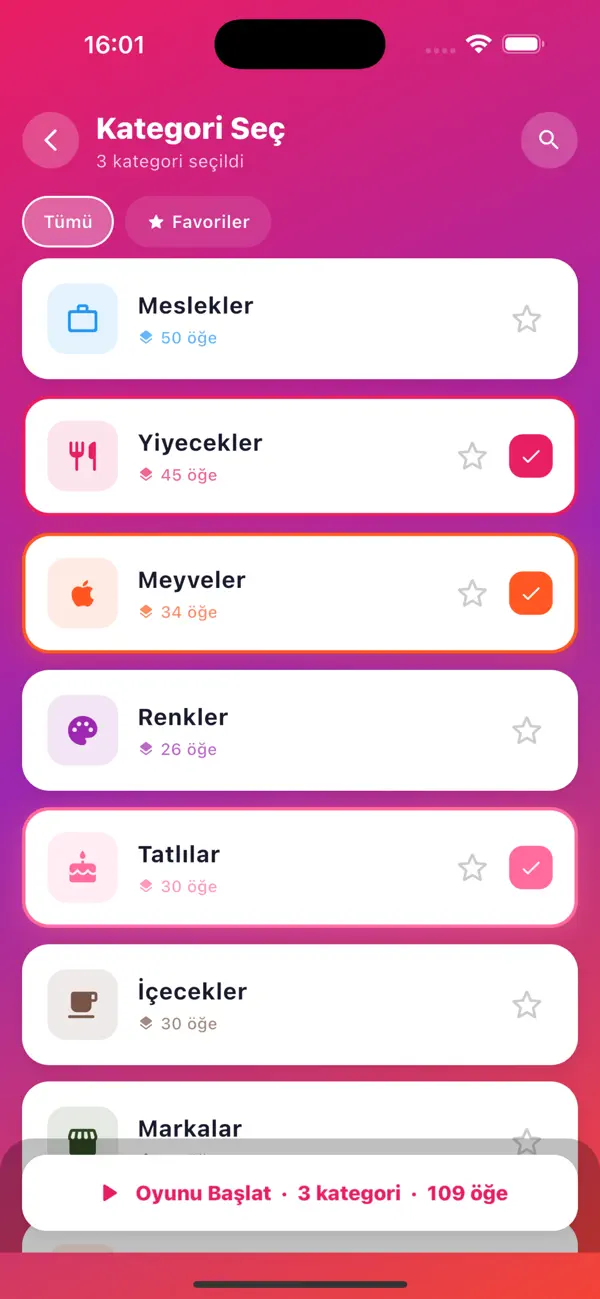Deselect the Meyveler checkbox
This screenshot has width=600, height=1299.
(531, 593)
